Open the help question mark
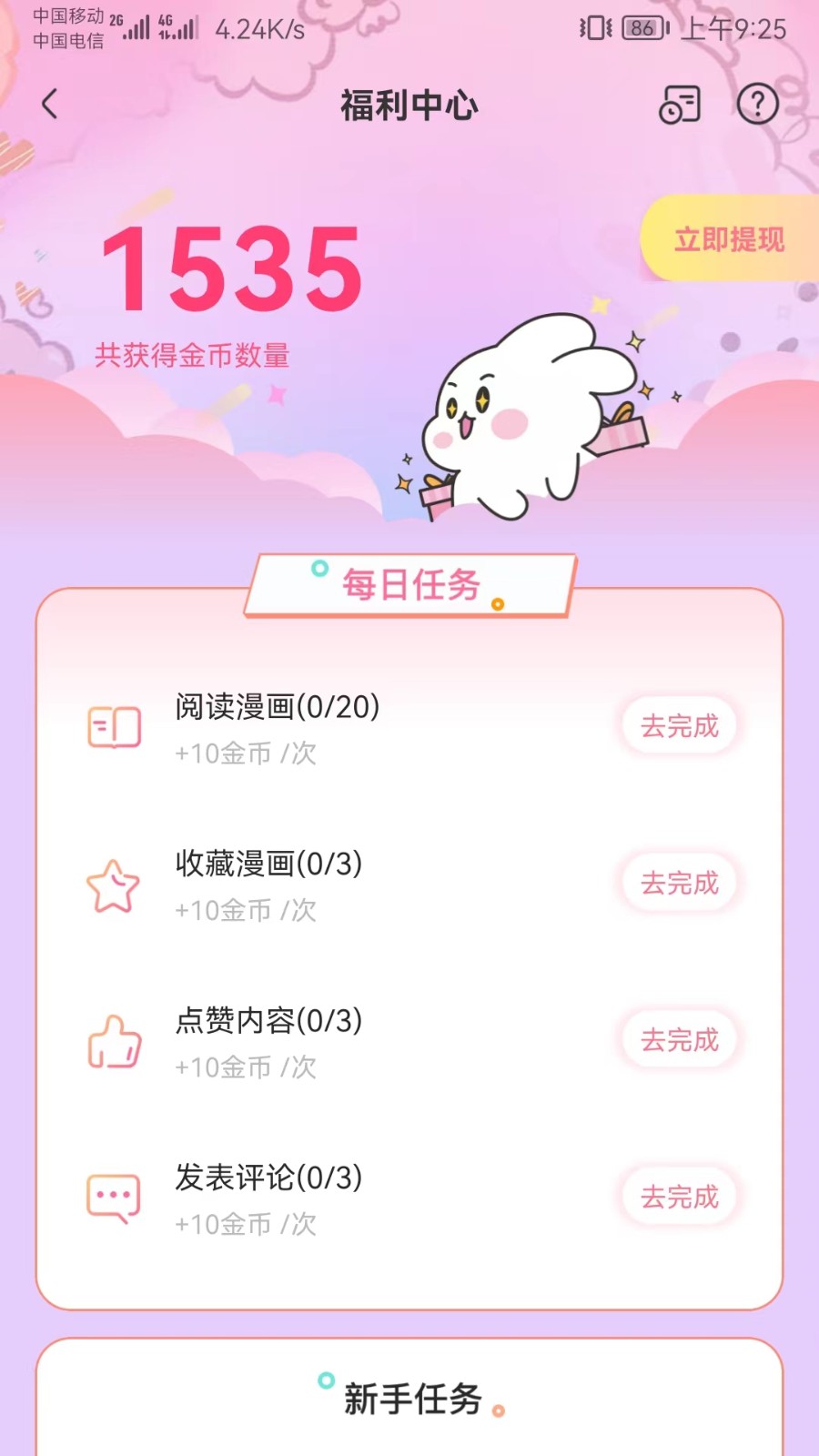 (x=757, y=104)
